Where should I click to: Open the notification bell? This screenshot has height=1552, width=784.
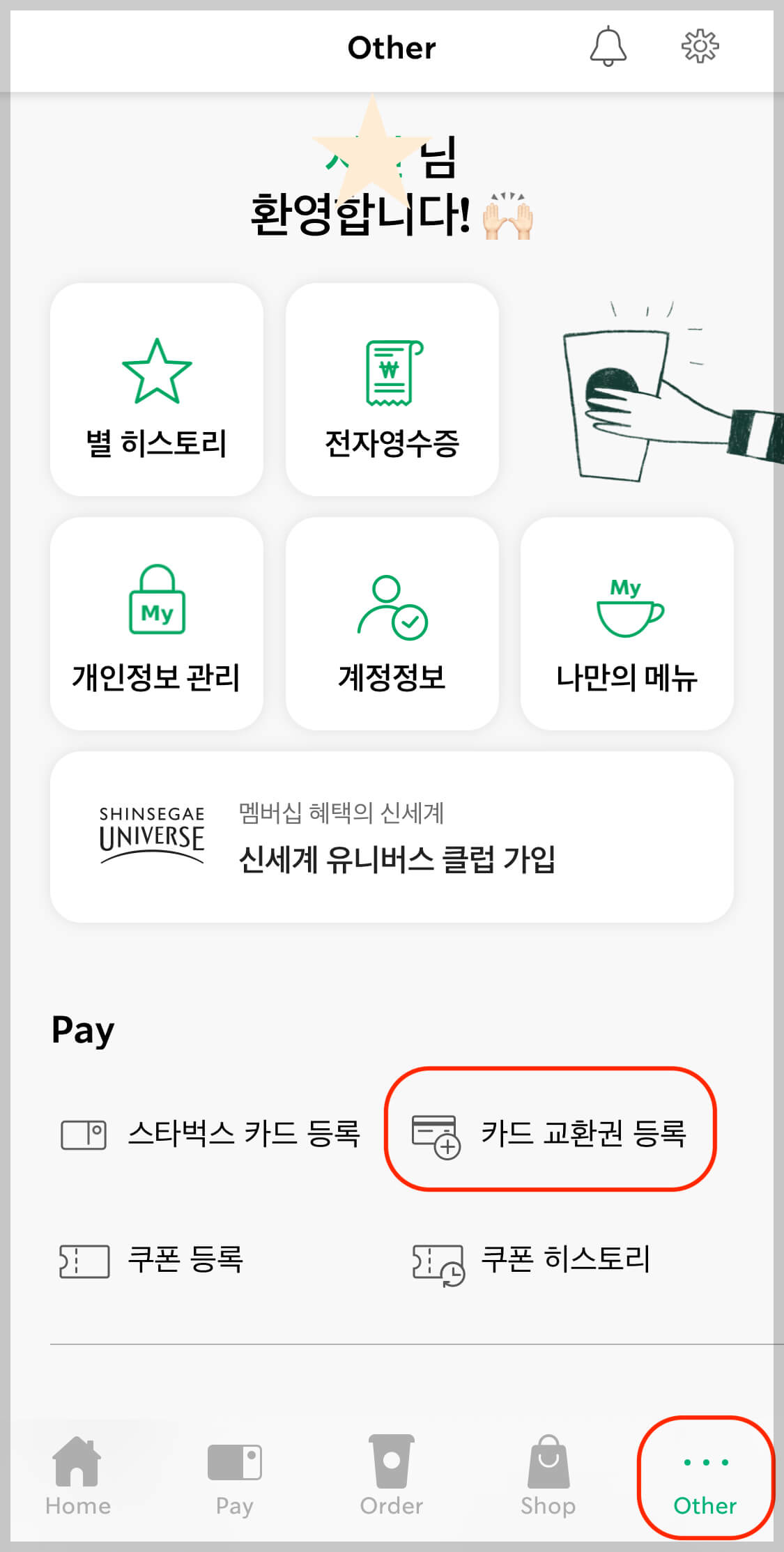[608, 47]
